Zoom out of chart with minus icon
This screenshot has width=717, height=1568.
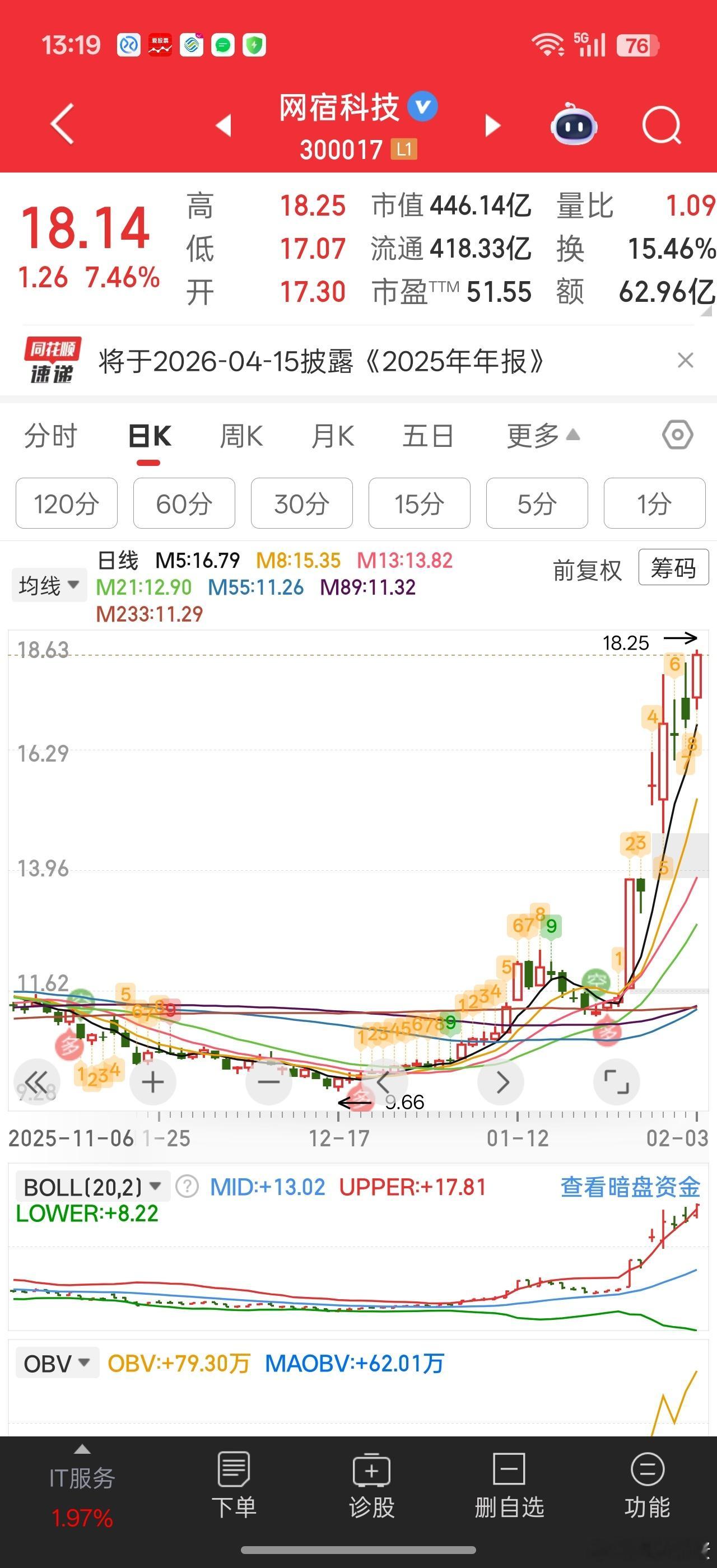click(x=268, y=1082)
